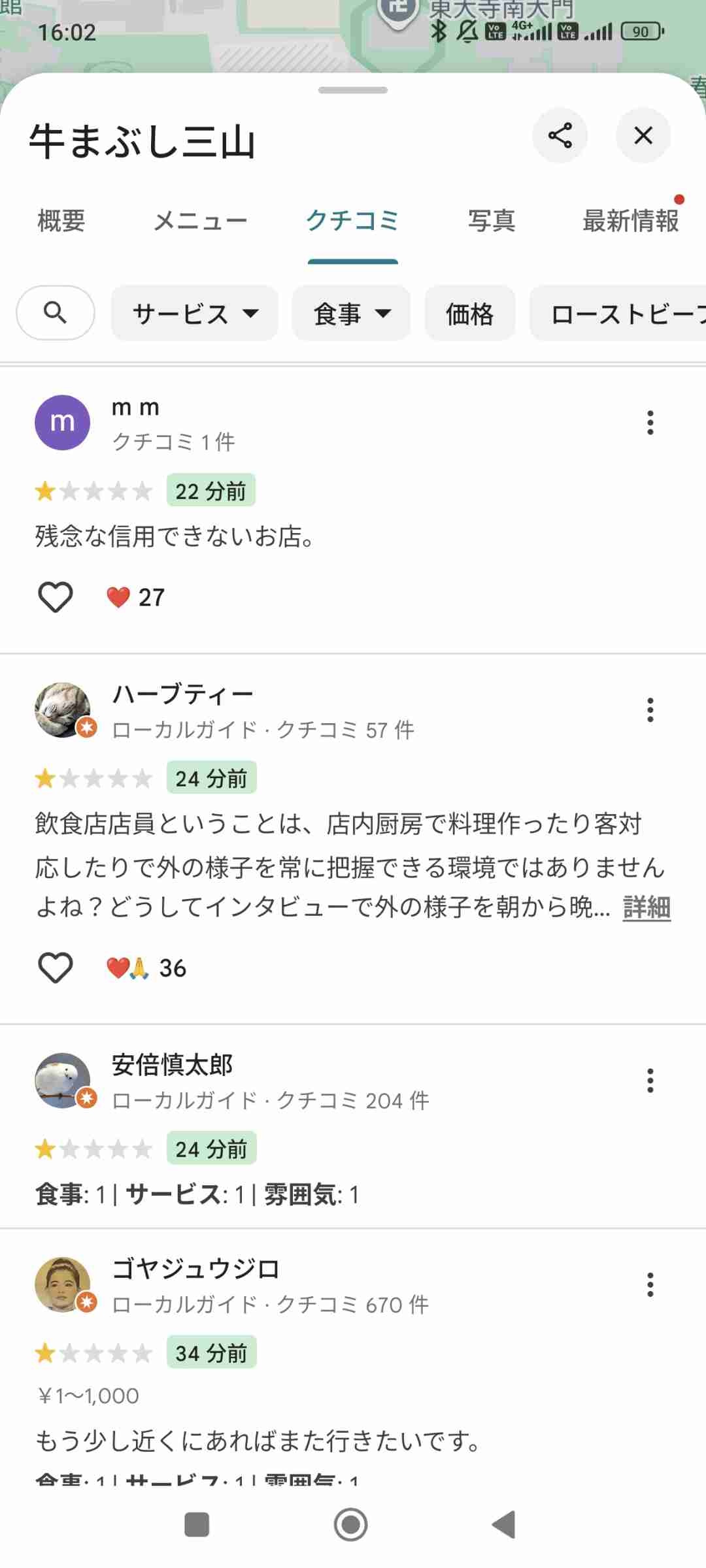Viewport: 706px width, 1568px height.
Task: Open the 写真 tab
Action: coord(492,221)
